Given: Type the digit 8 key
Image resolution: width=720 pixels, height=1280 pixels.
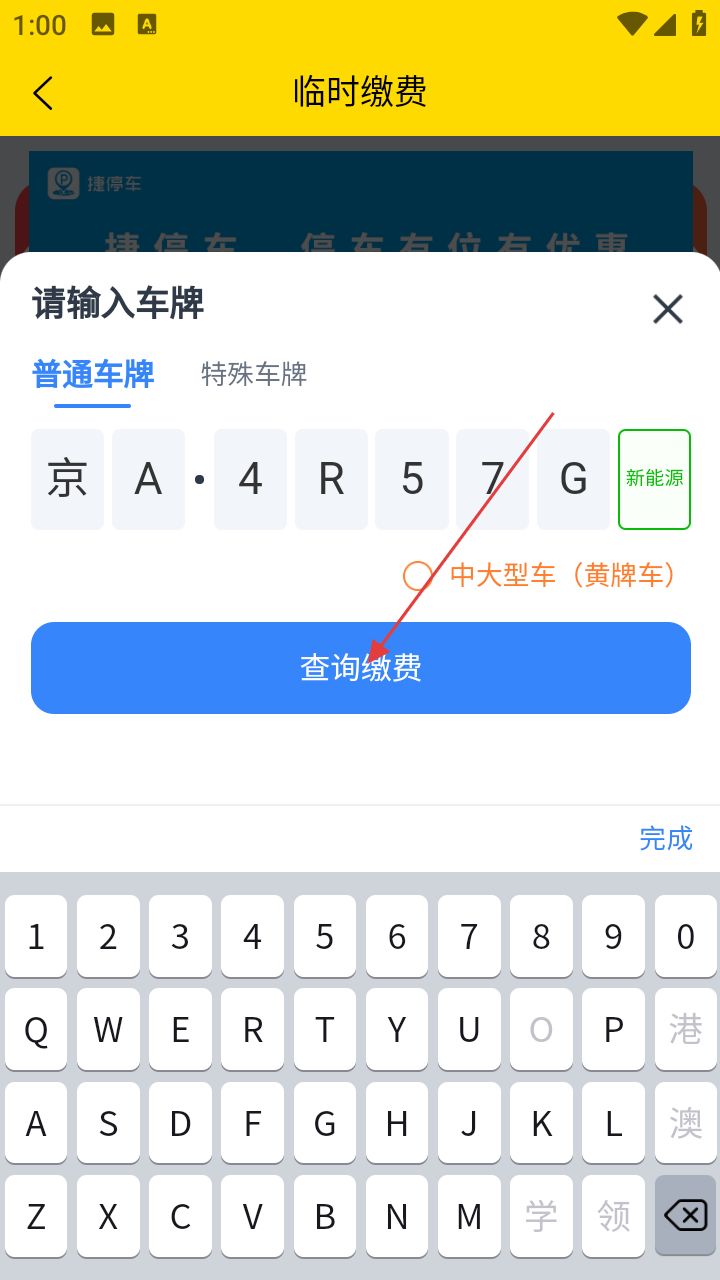Looking at the screenshot, I should pos(541,936).
